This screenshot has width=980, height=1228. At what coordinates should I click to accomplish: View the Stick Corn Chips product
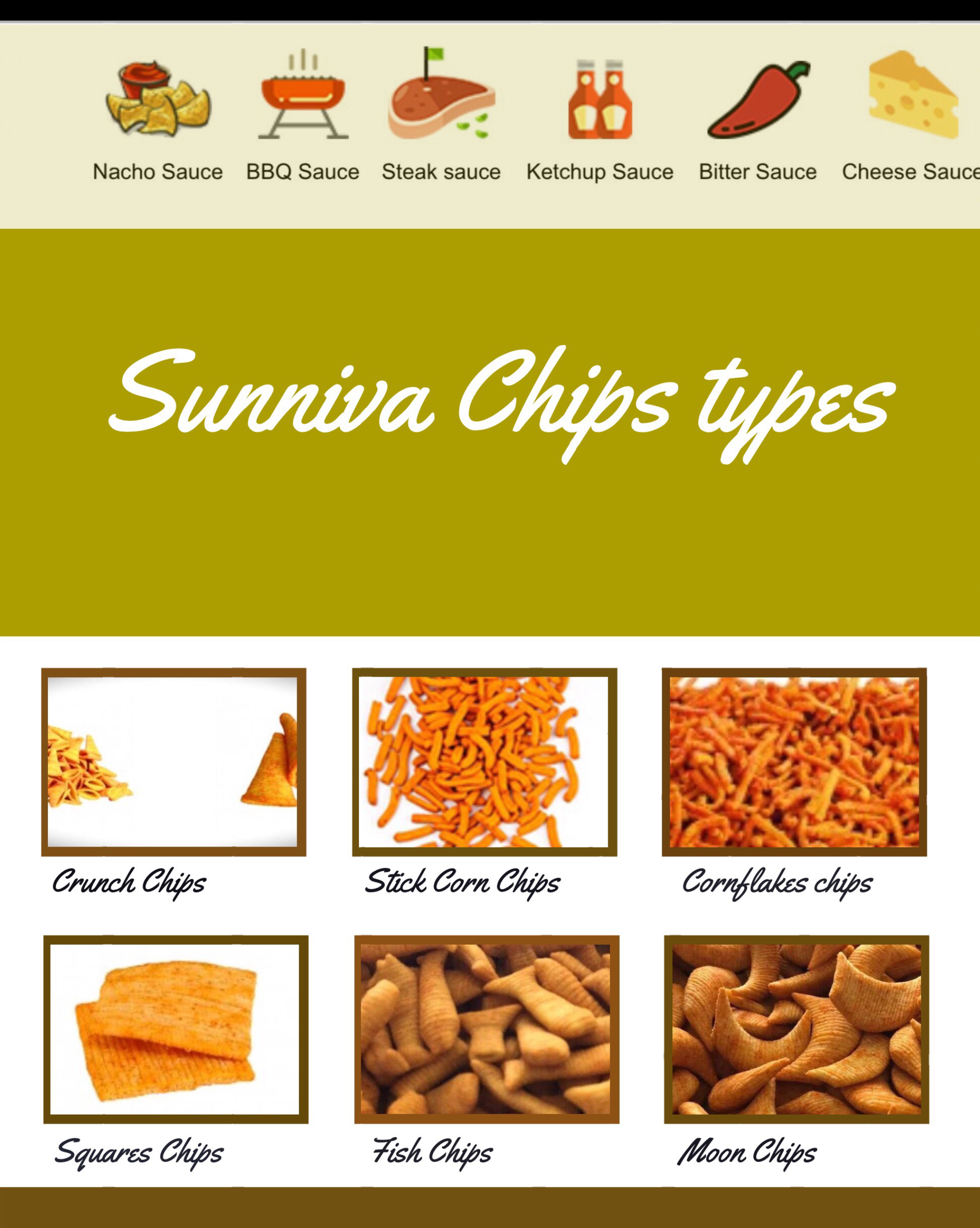485,762
